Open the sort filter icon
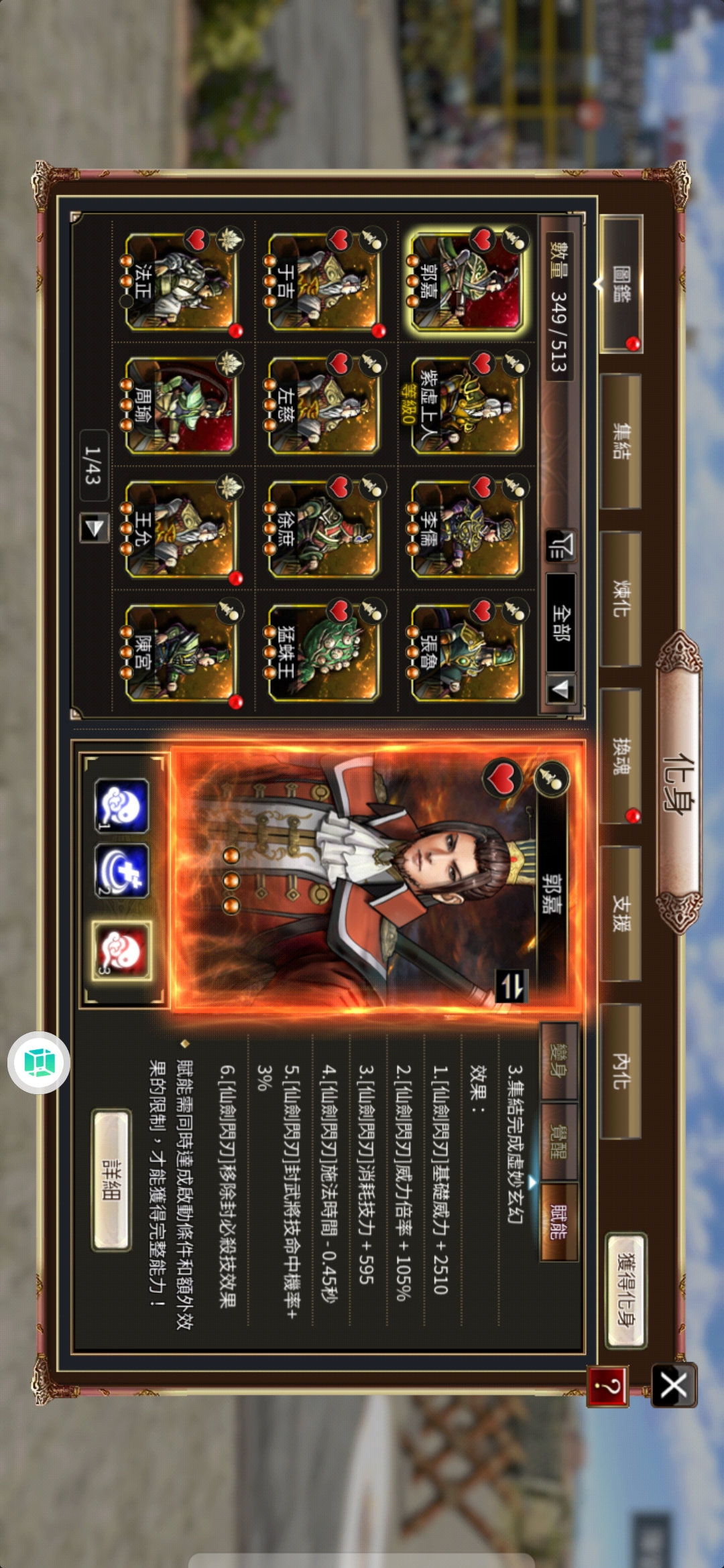This screenshot has height=1568, width=724. tap(560, 545)
